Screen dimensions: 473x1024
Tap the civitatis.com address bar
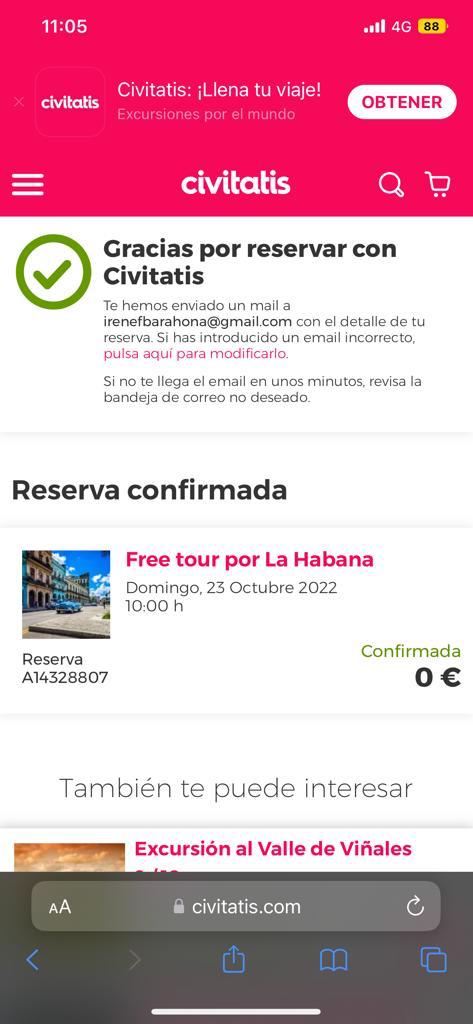[x=236, y=906]
